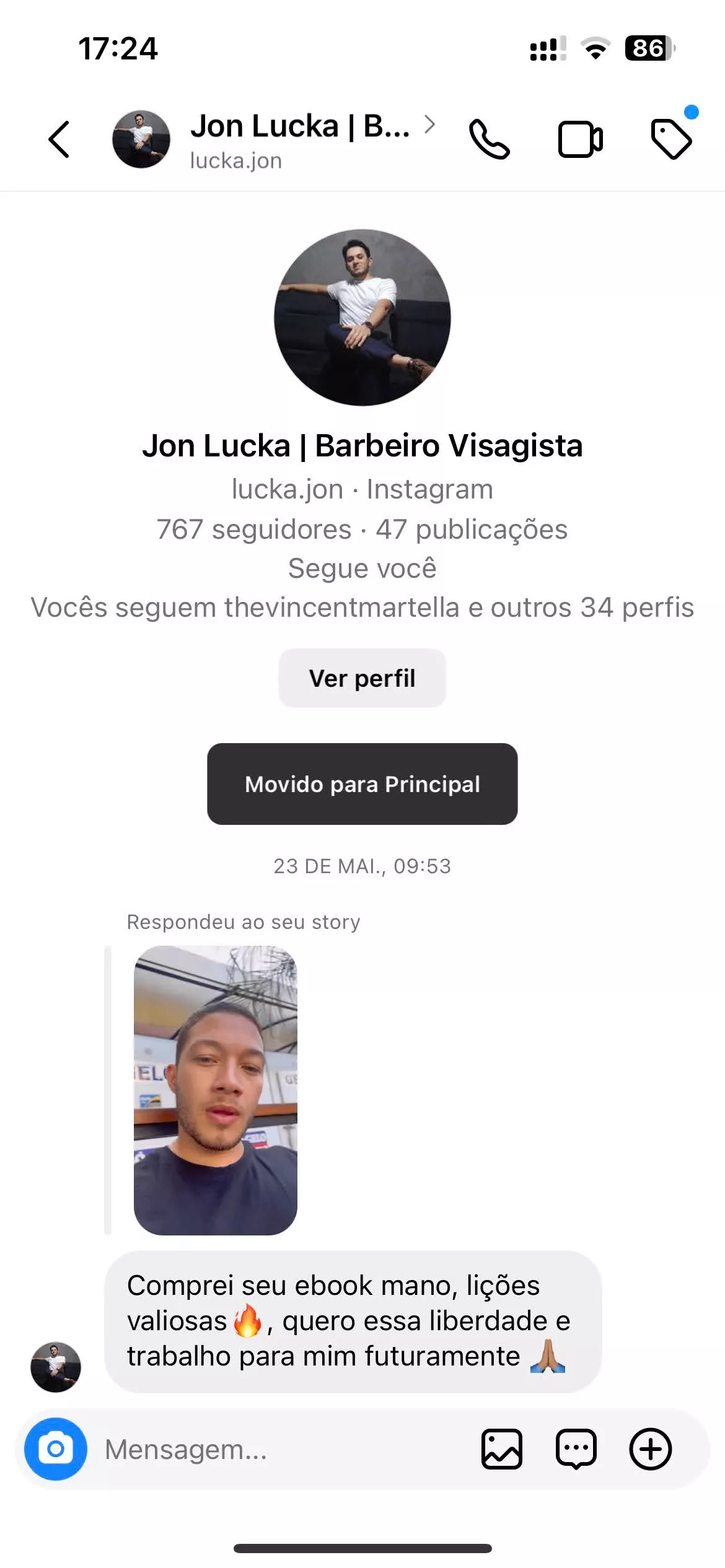Open saved replies speech bubble icon
Screen dimensions: 725x1568
(x=576, y=1449)
